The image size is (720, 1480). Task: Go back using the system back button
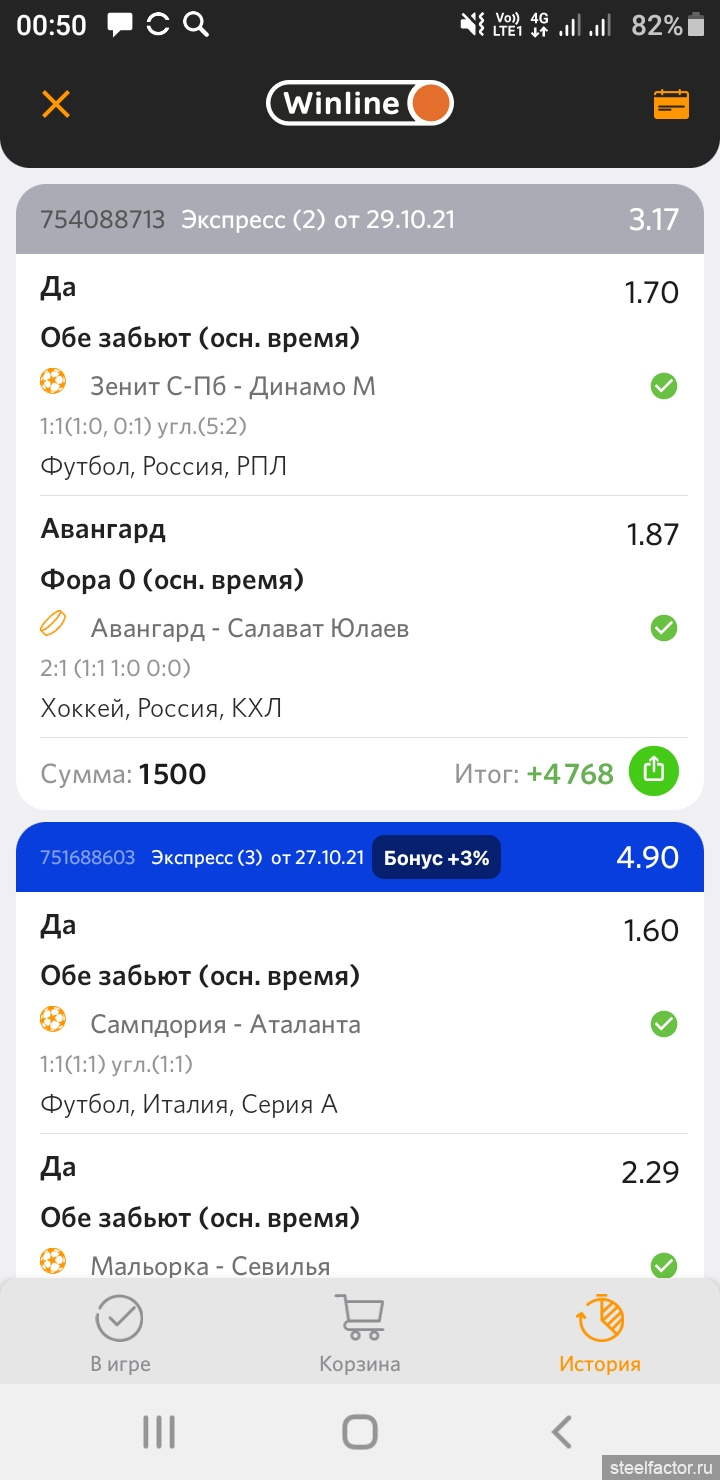(562, 1432)
